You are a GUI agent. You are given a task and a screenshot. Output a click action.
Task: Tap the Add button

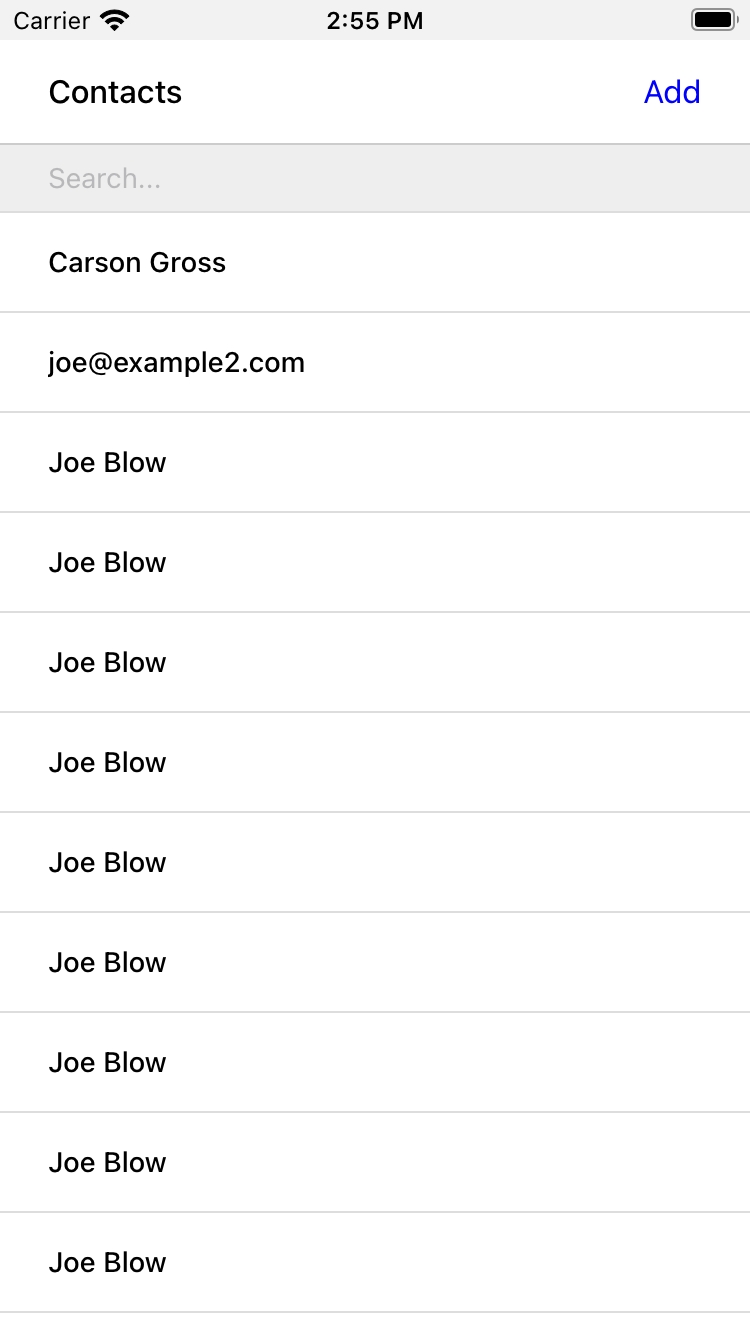click(x=671, y=92)
